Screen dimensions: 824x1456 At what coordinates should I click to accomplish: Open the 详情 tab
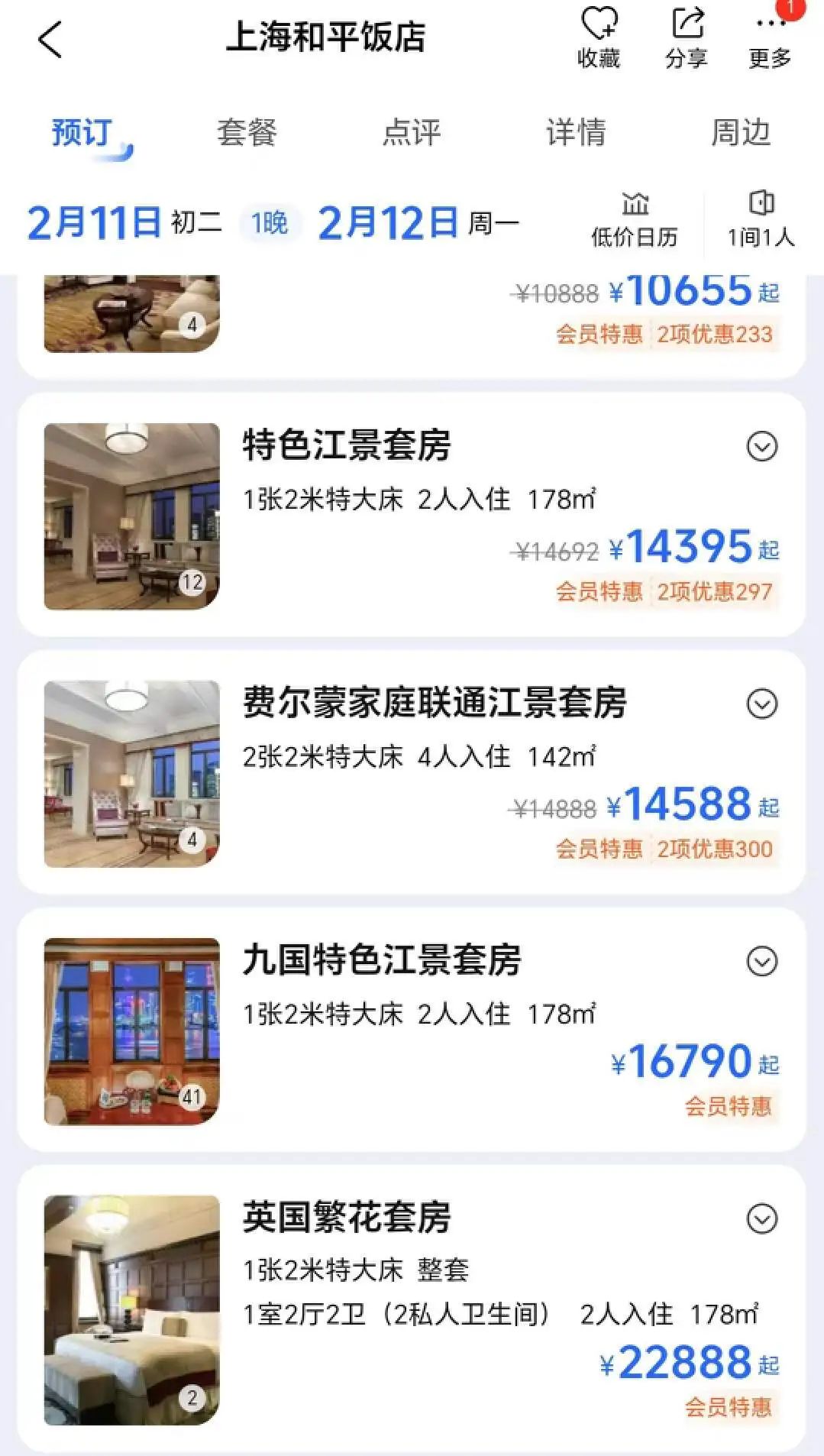click(576, 132)
